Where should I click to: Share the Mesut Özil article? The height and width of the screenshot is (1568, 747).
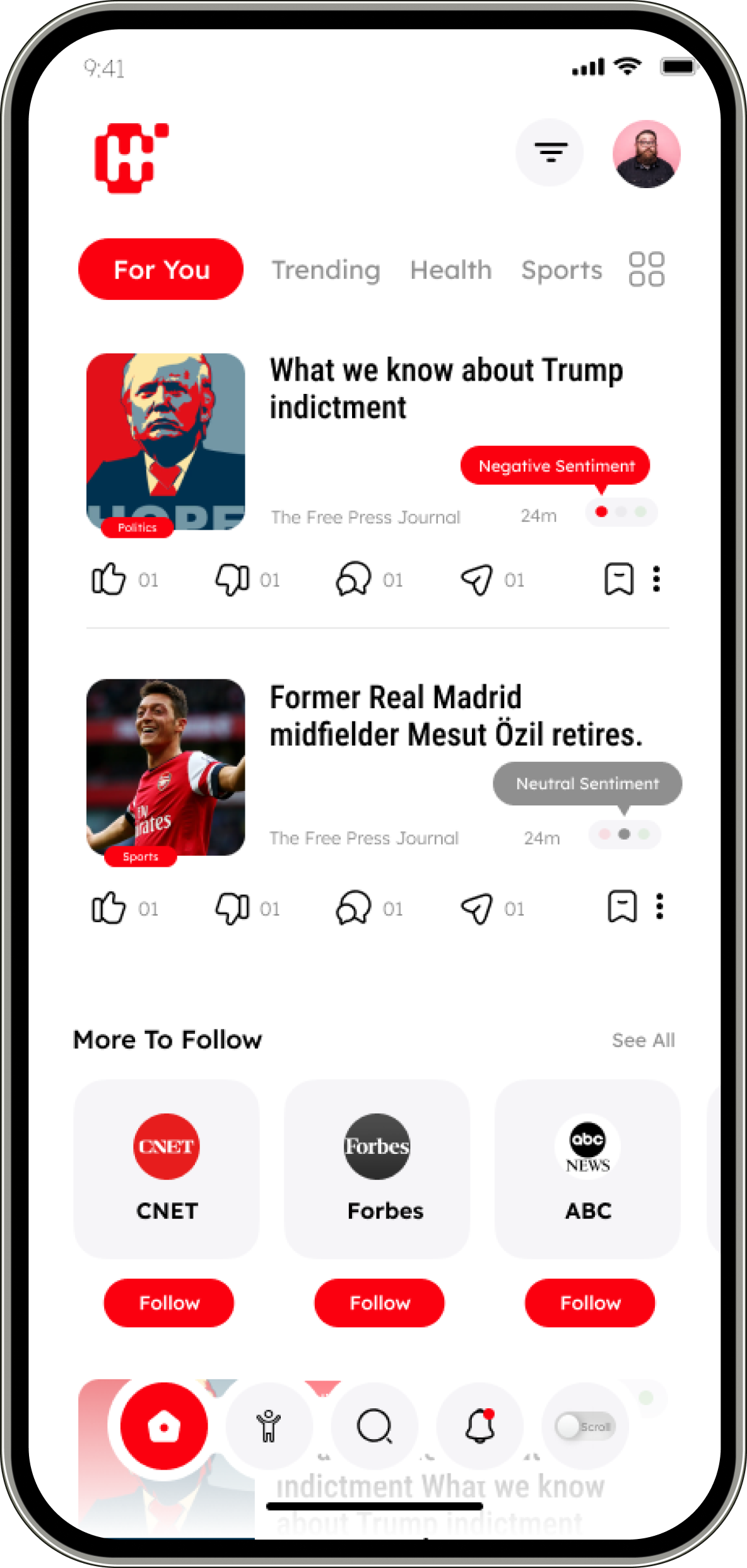click(x=476, y=908)
